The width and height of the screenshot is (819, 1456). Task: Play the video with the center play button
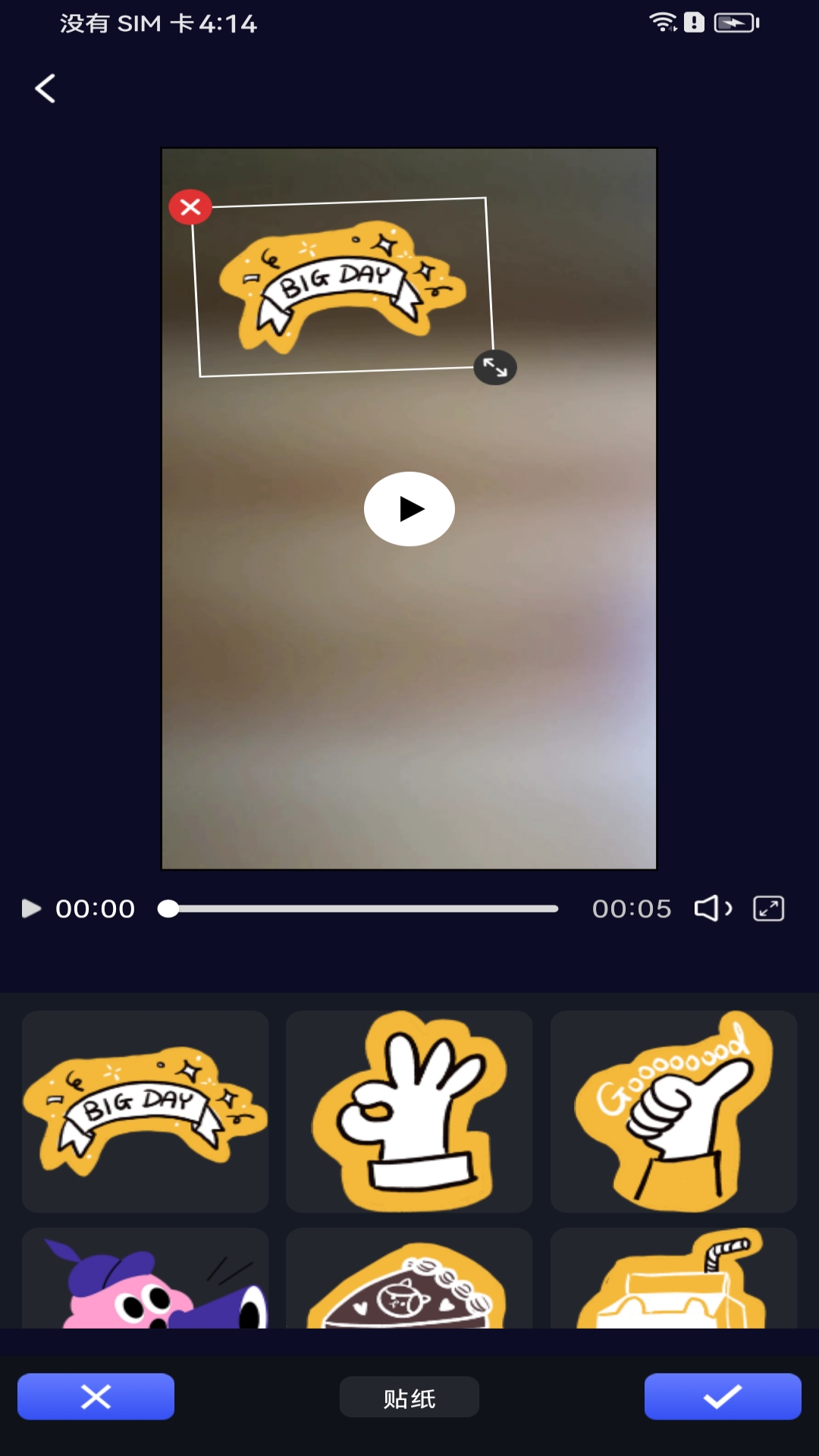(x=409, y=509)
